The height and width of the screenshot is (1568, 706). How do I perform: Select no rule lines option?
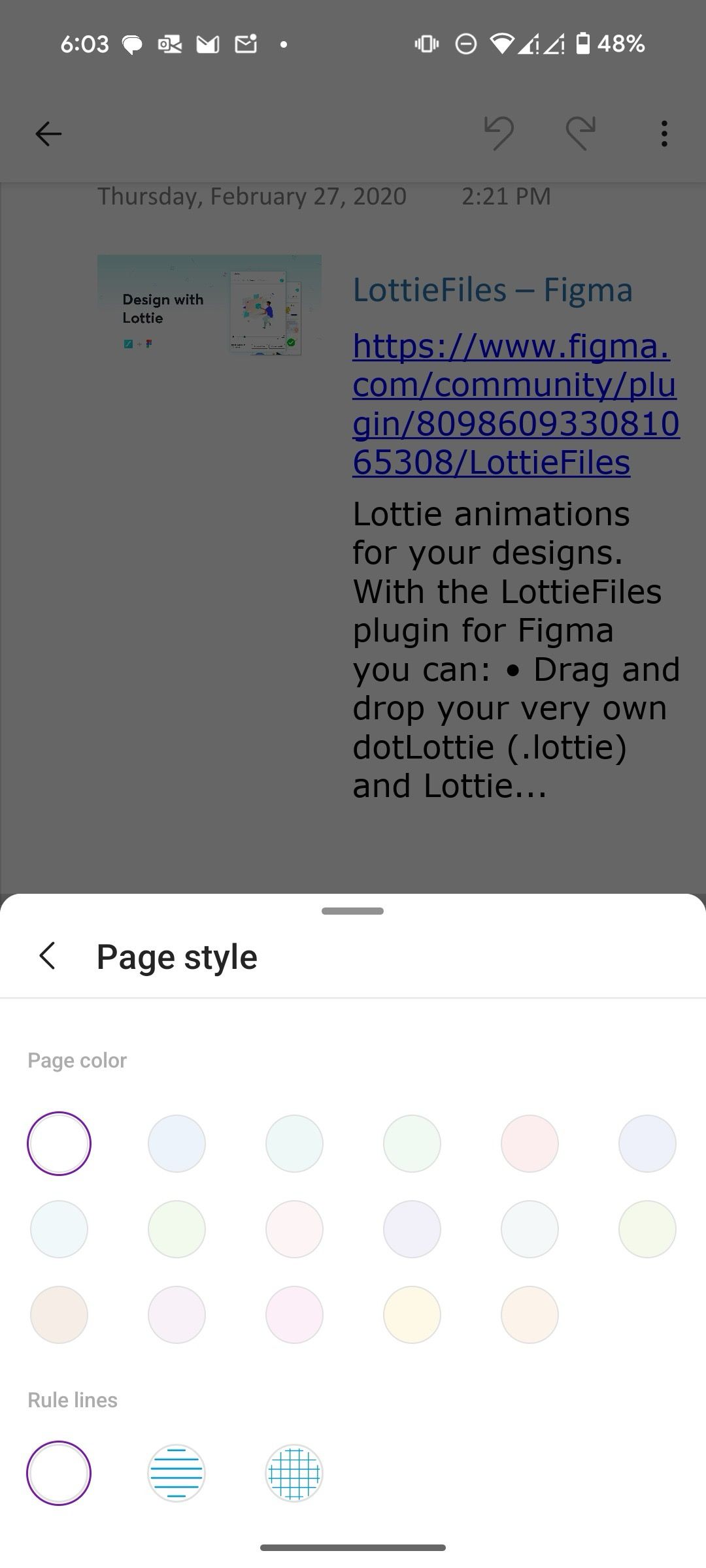tap(59, 1473)
